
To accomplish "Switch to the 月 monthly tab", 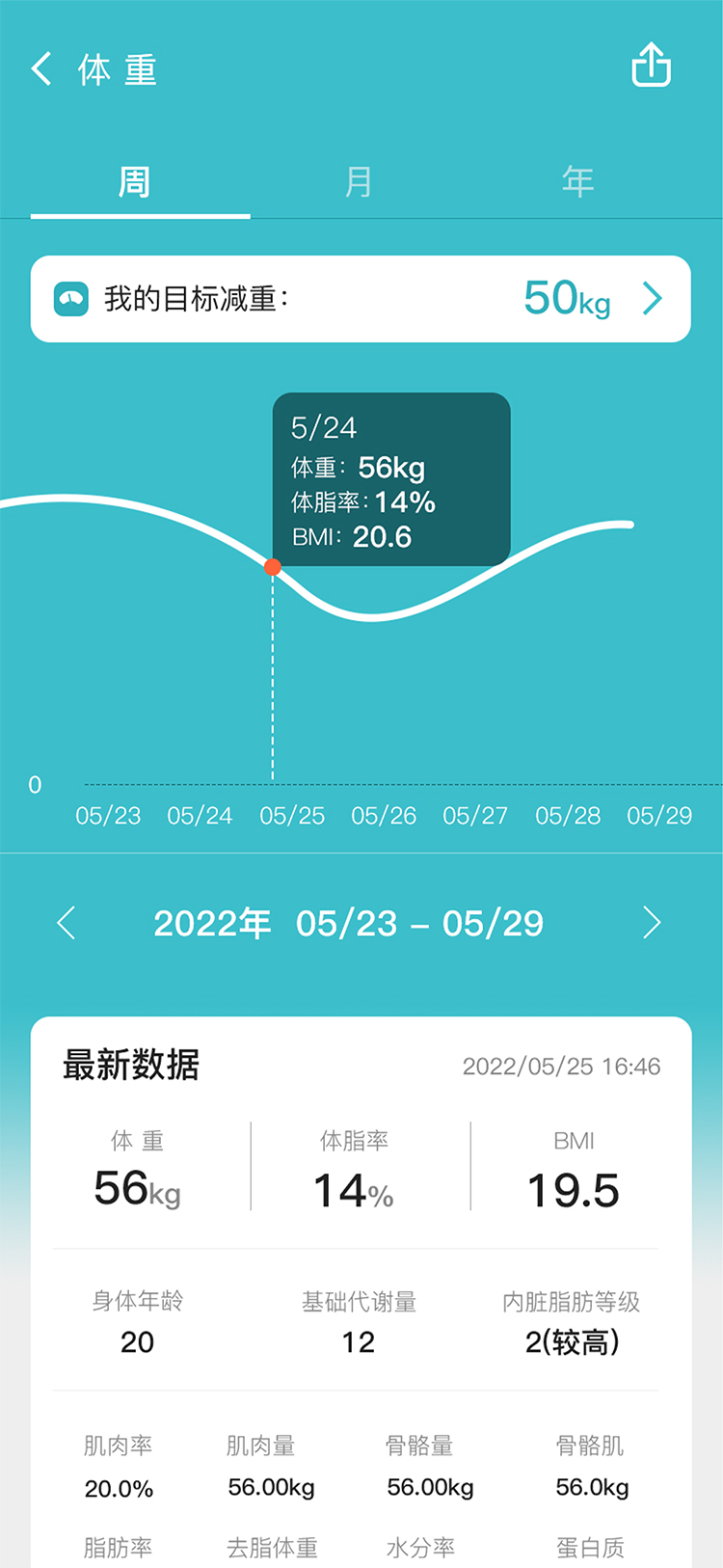I will 357,181.
